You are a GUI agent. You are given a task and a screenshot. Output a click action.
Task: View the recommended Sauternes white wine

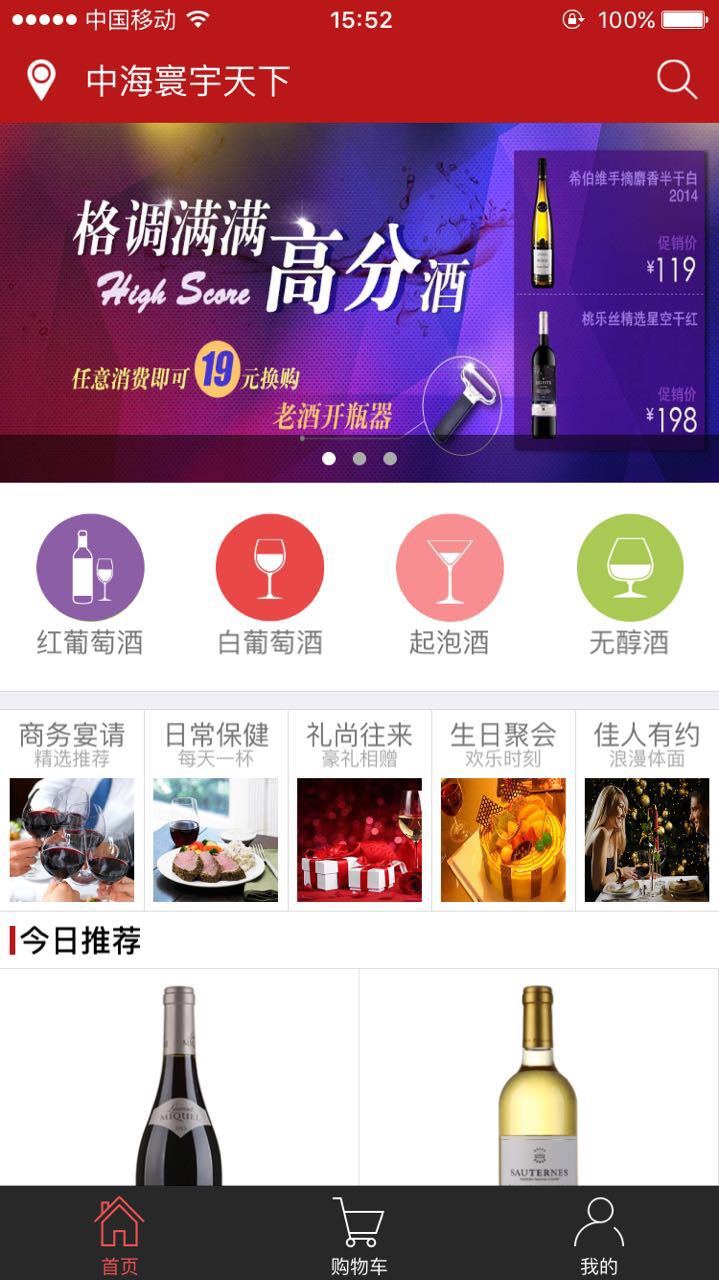[539, 1078]
